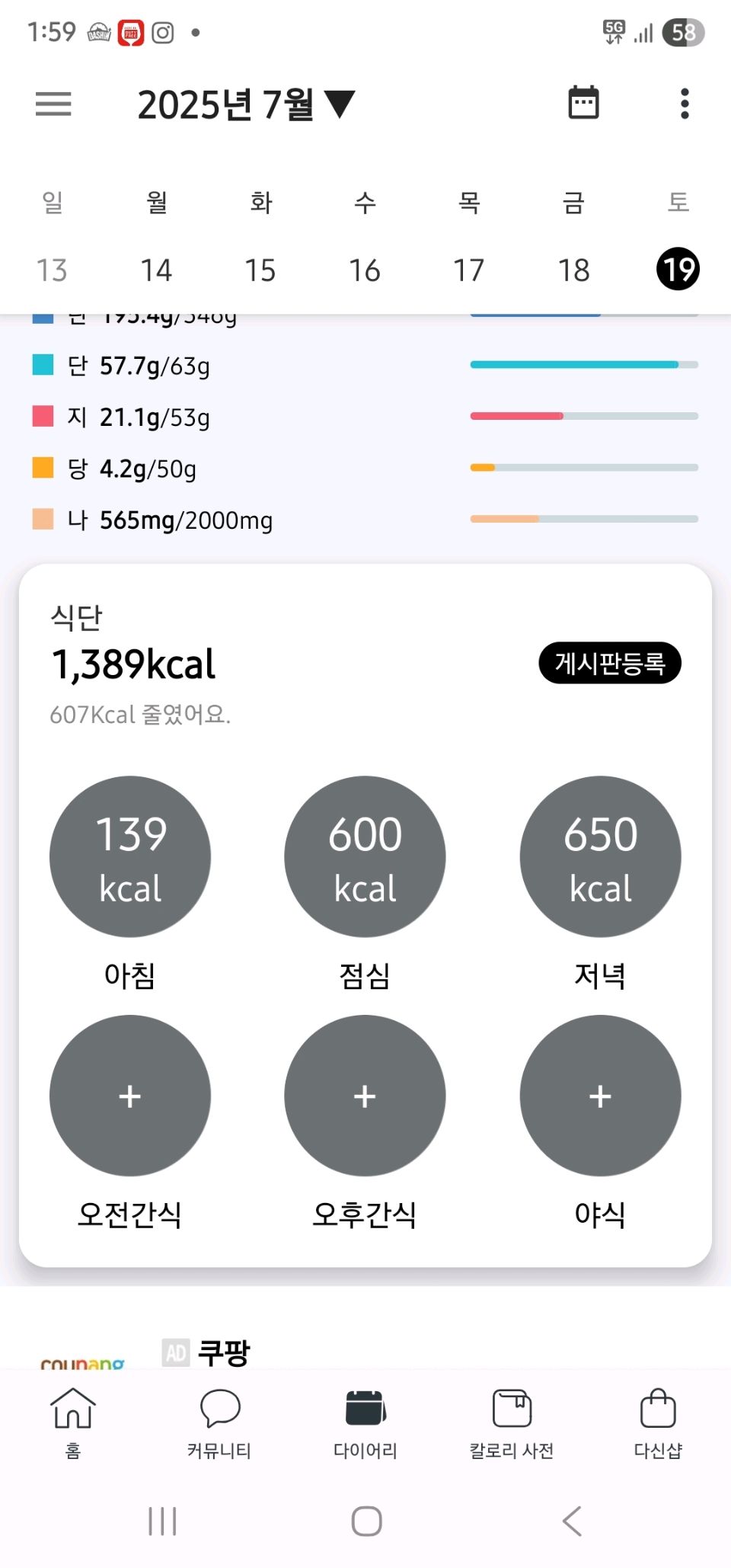Viewport: 731px width, 1568px height.
Task: Select date 14 in the week strip
Action: [x=156, y=270]
